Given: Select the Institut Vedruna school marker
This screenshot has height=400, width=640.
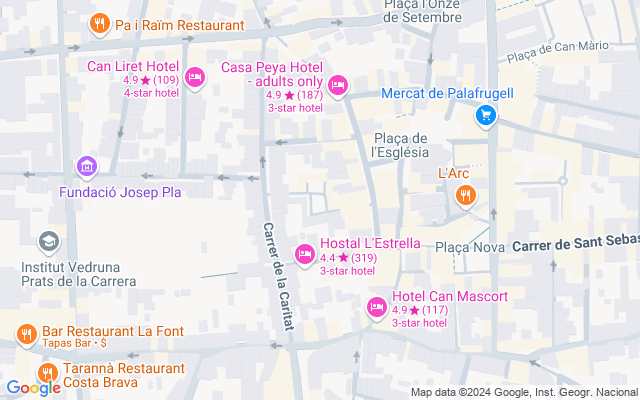Looking at the screenshot, I should pyautogui.click(x=47, y=242).
